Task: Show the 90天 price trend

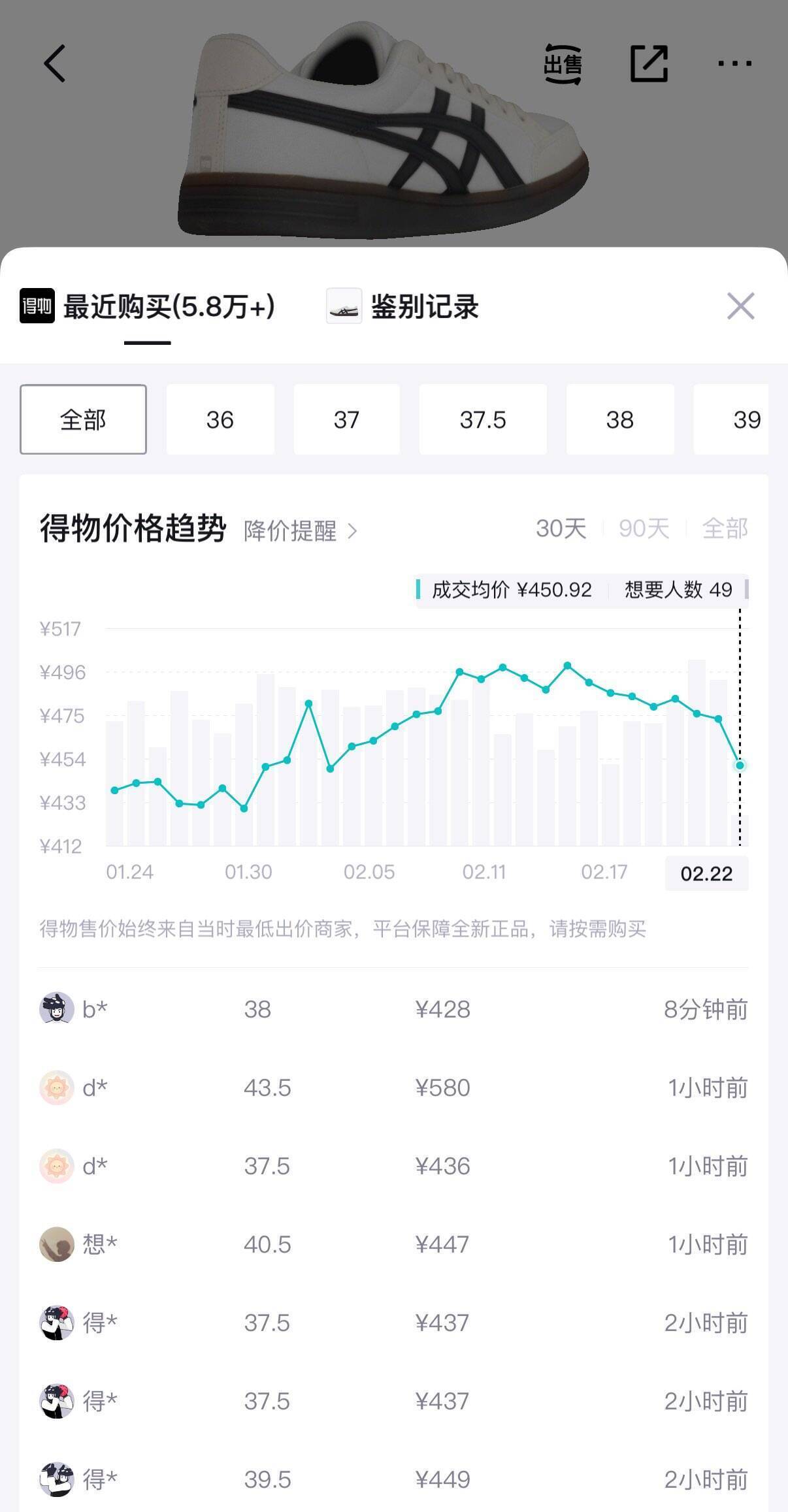Action: coord(644,528)
